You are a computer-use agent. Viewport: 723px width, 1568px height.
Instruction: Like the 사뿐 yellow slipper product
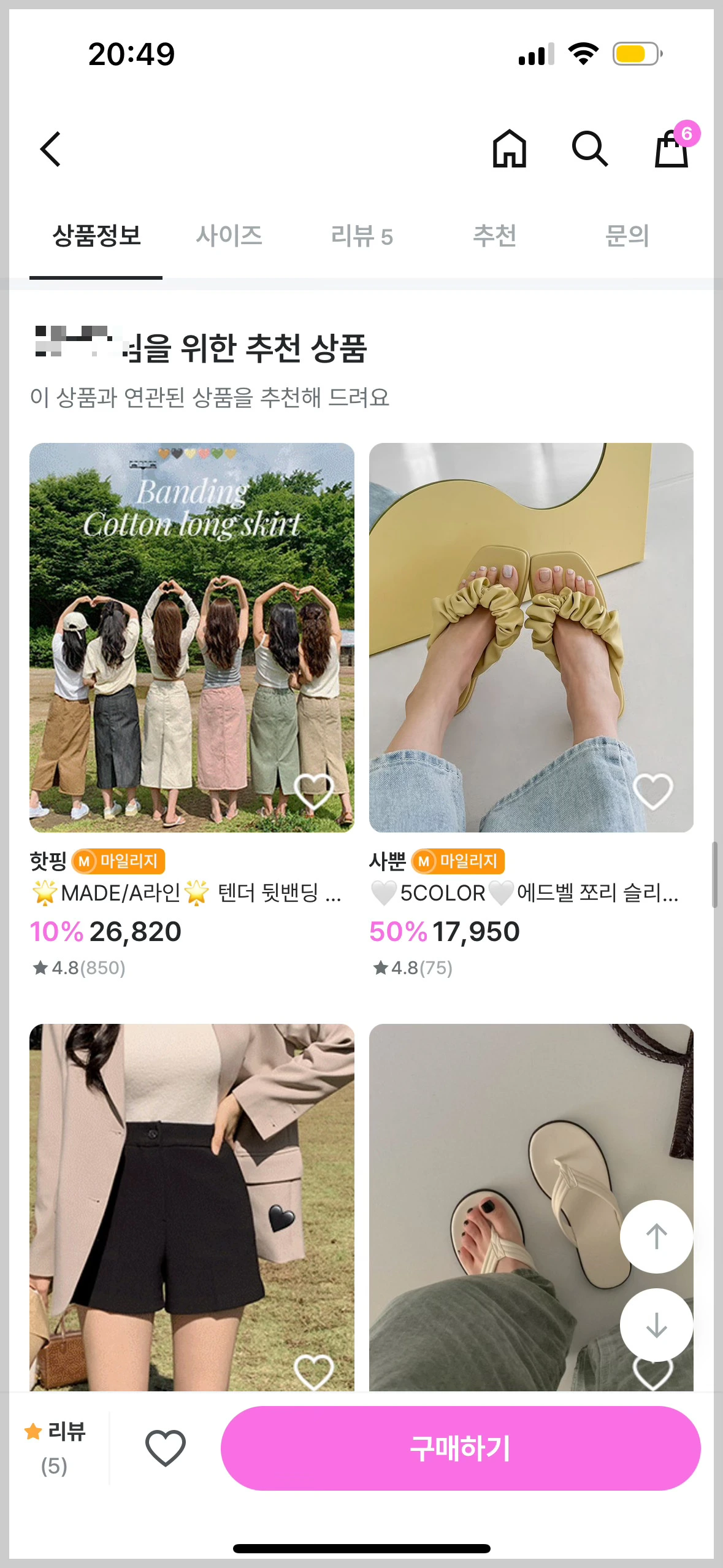point(653,791)
